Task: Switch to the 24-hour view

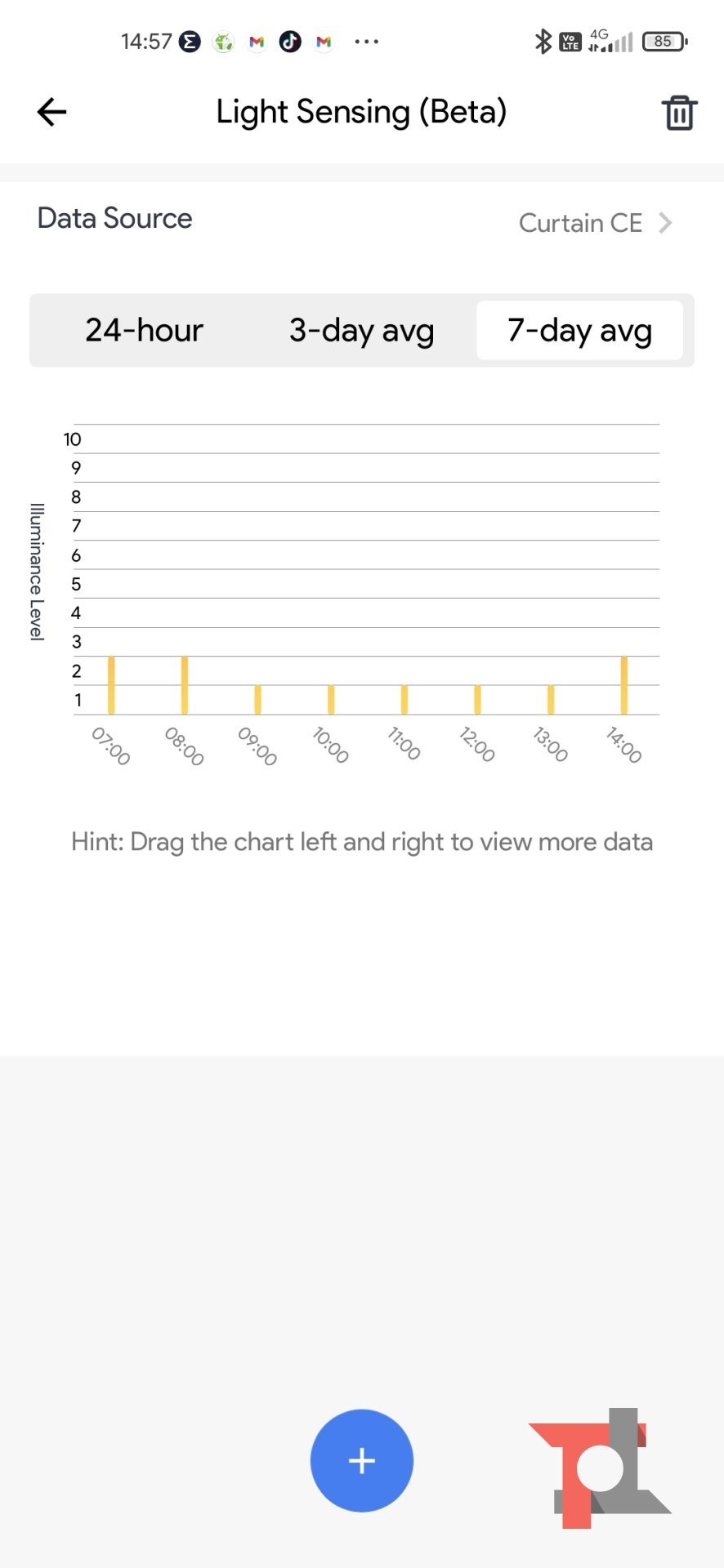Action: [x=144, y=331]
